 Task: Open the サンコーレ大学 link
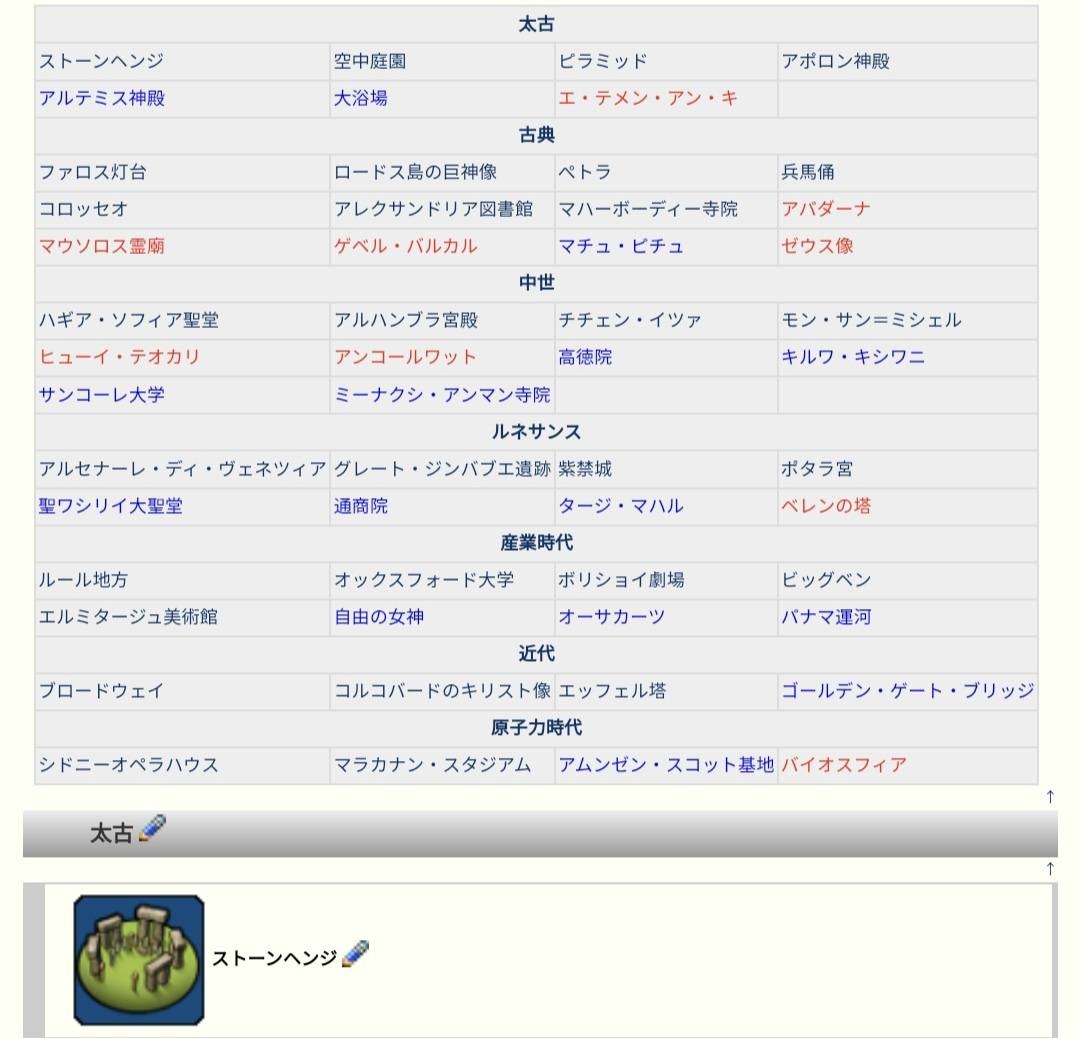tap(101, 394)
